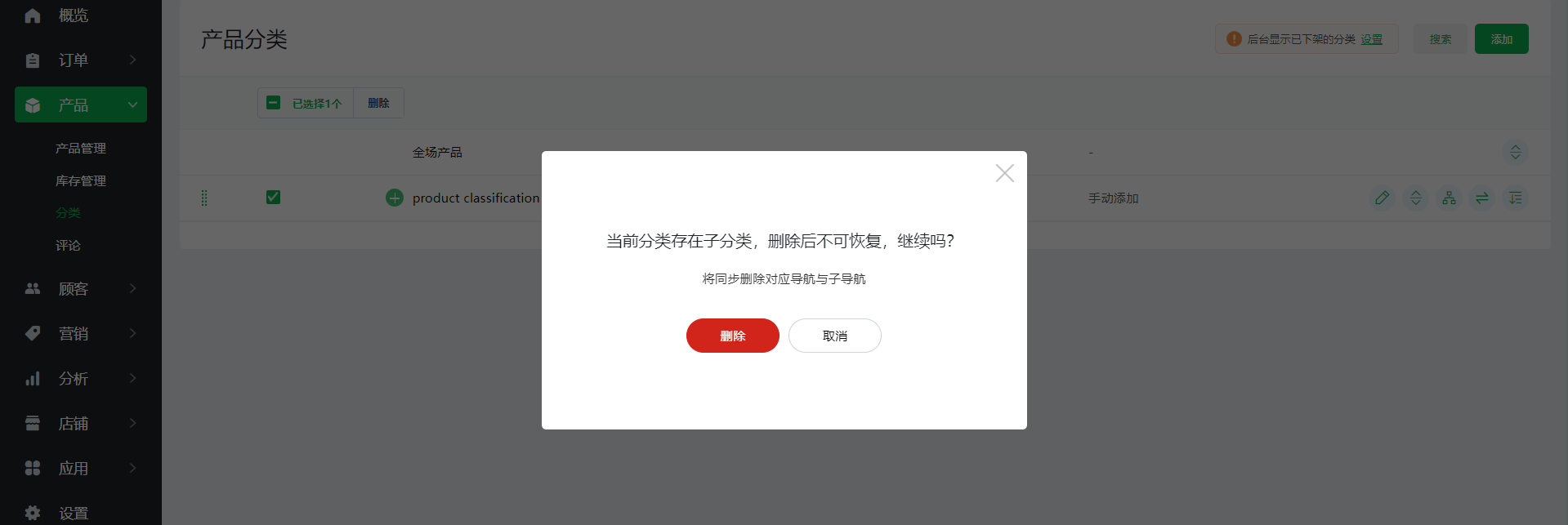Viewport: 1568px width, 525px height.
Task: Open 产品管理
Action: [x=81, y=148]
